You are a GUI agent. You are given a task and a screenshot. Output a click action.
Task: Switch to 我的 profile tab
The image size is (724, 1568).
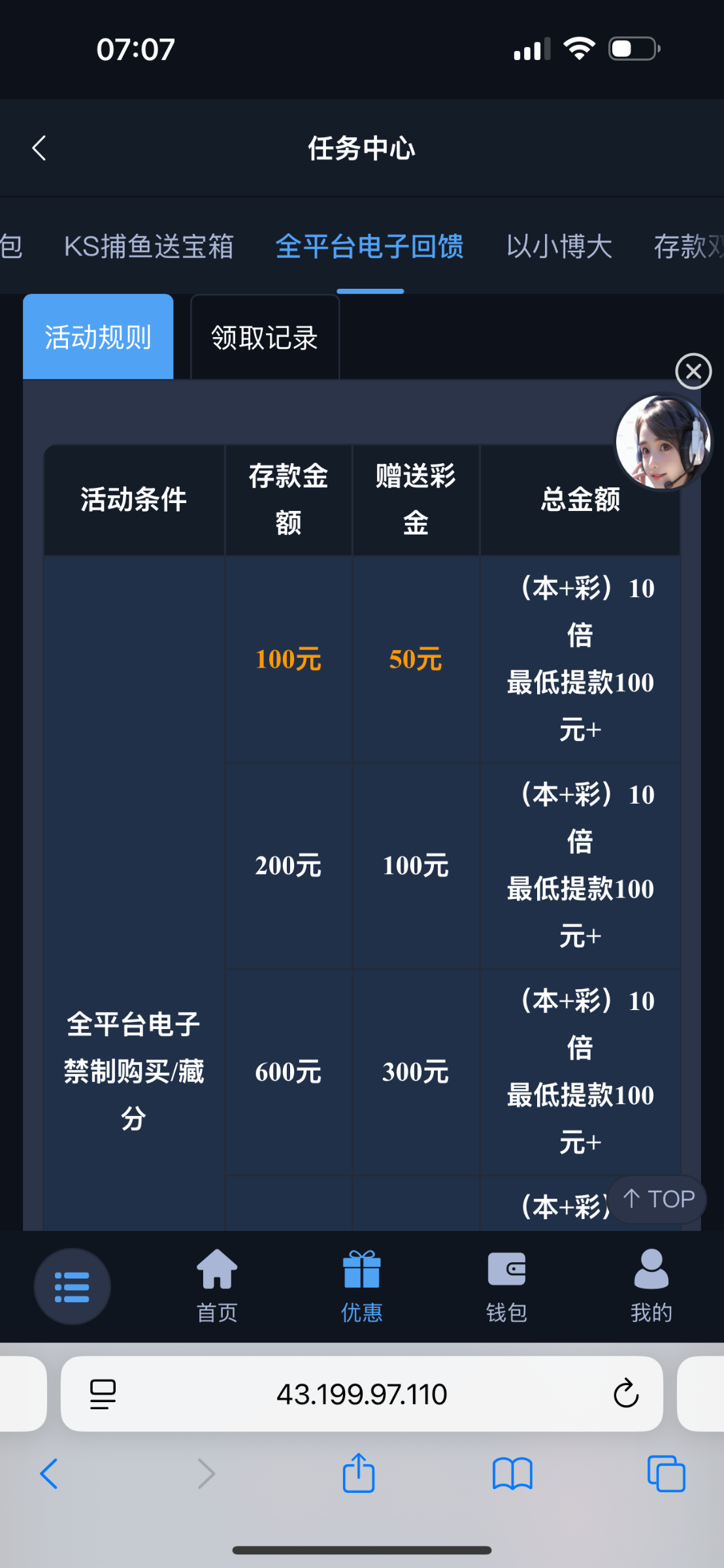(651, 1285)
